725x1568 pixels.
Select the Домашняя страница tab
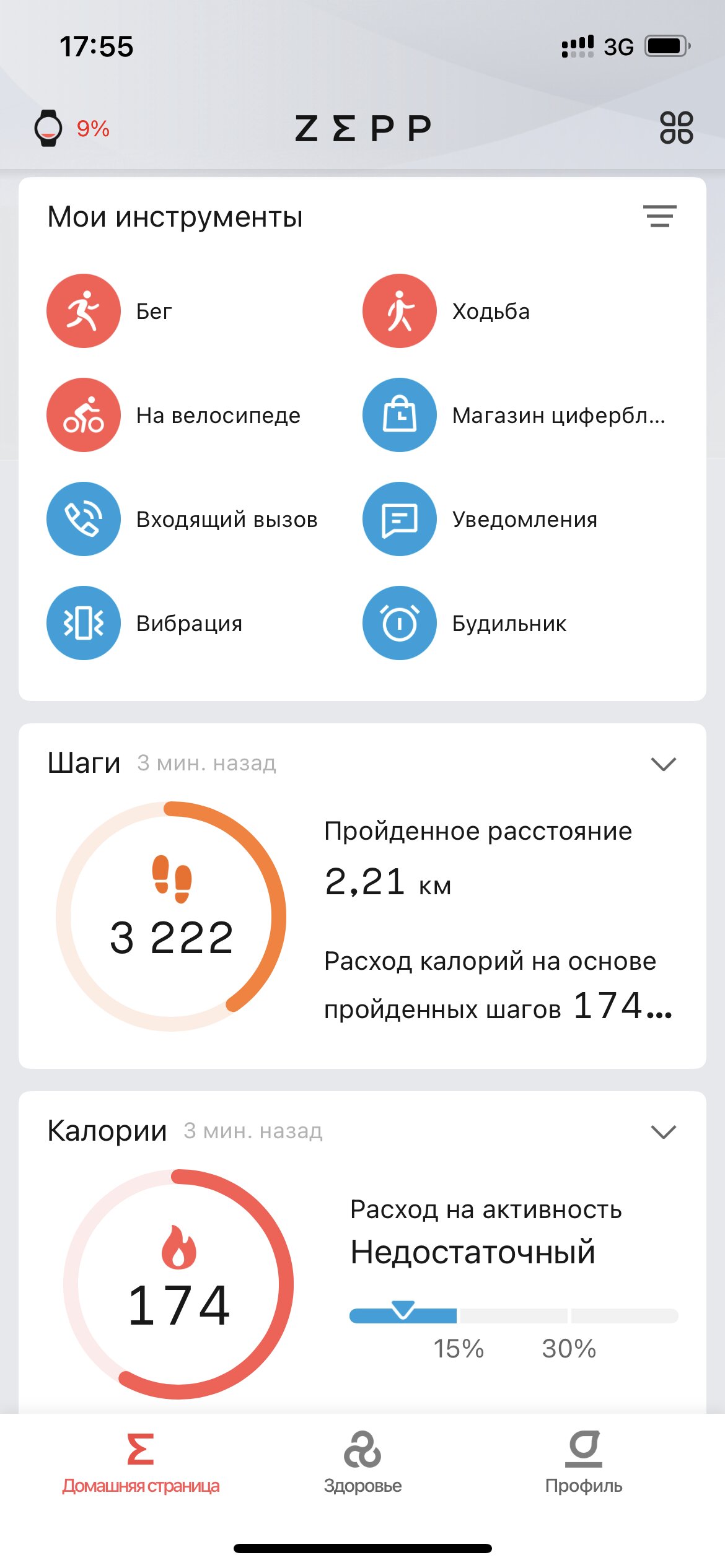coord(141,1463)
